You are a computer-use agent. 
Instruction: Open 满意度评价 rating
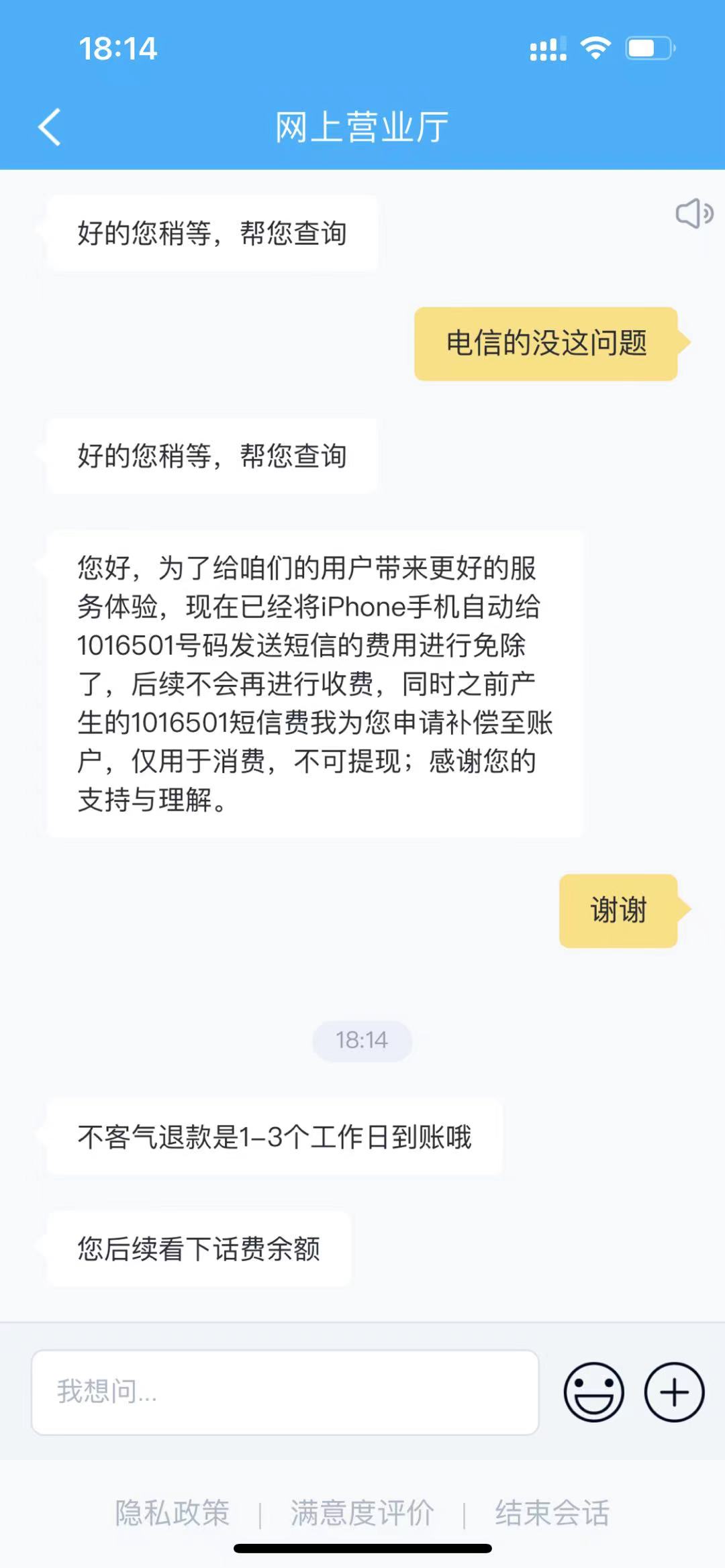pos(362,1513)
